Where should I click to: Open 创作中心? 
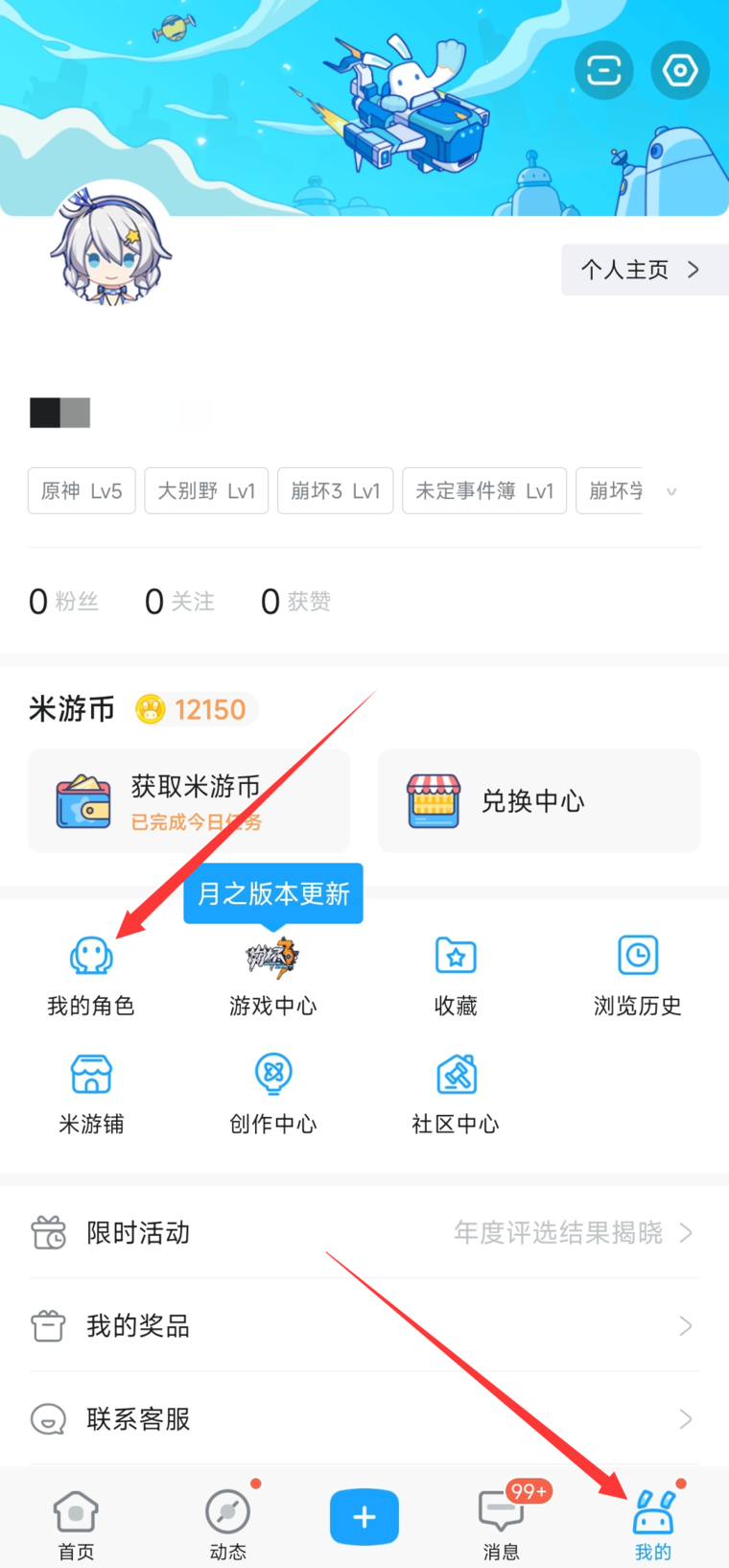click(x=273, y=1092)
